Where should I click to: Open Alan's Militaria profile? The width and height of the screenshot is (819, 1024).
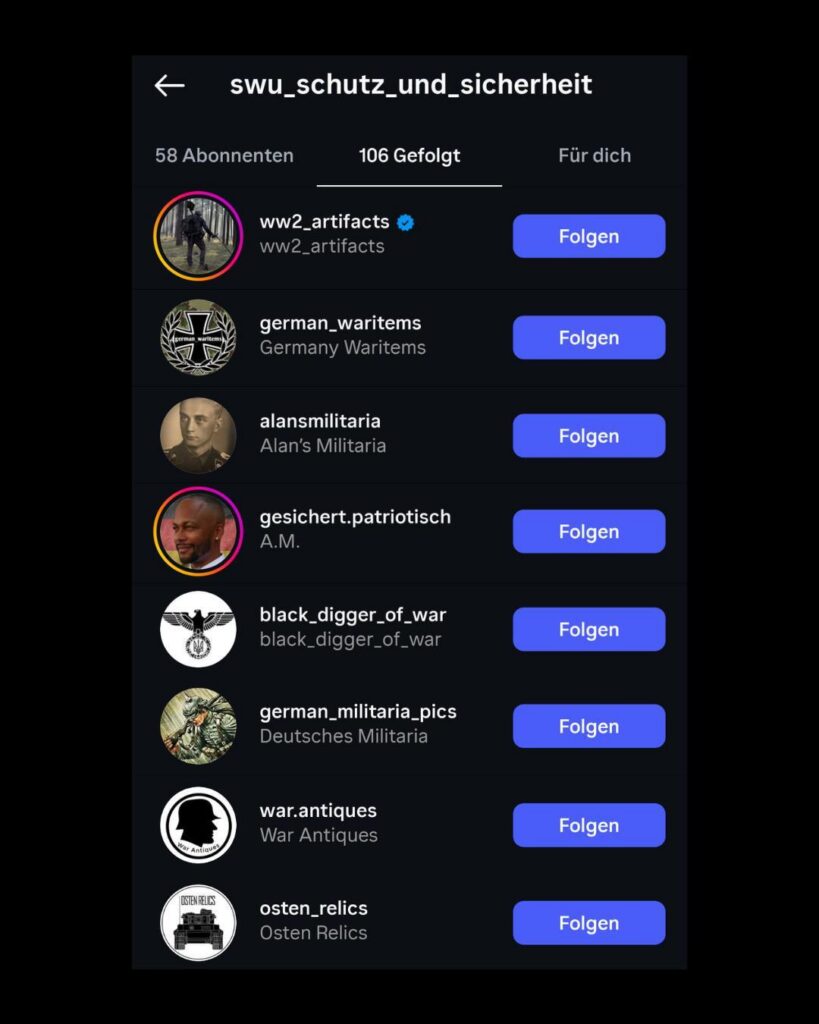[x=322, y=434]
